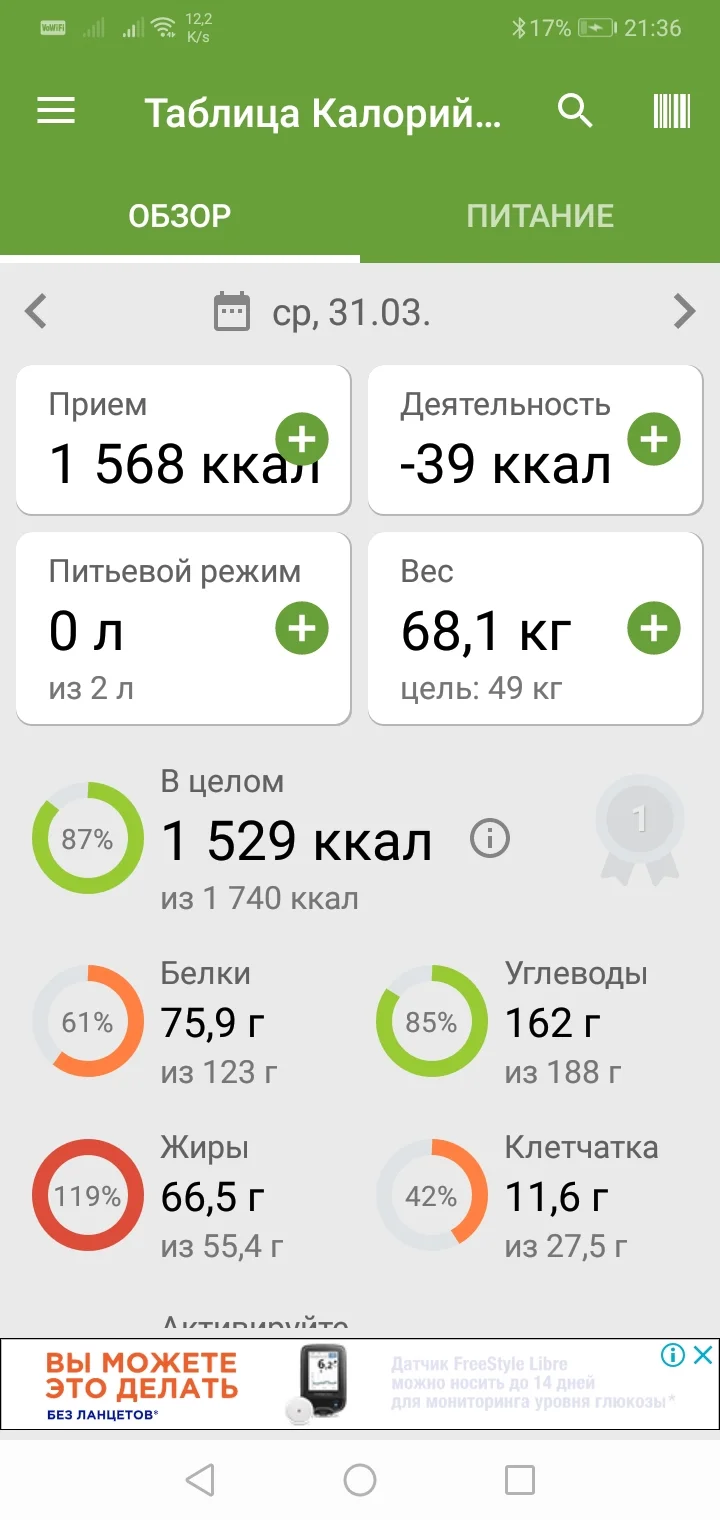Select the ОБЗОР tab

coord(180,214)
